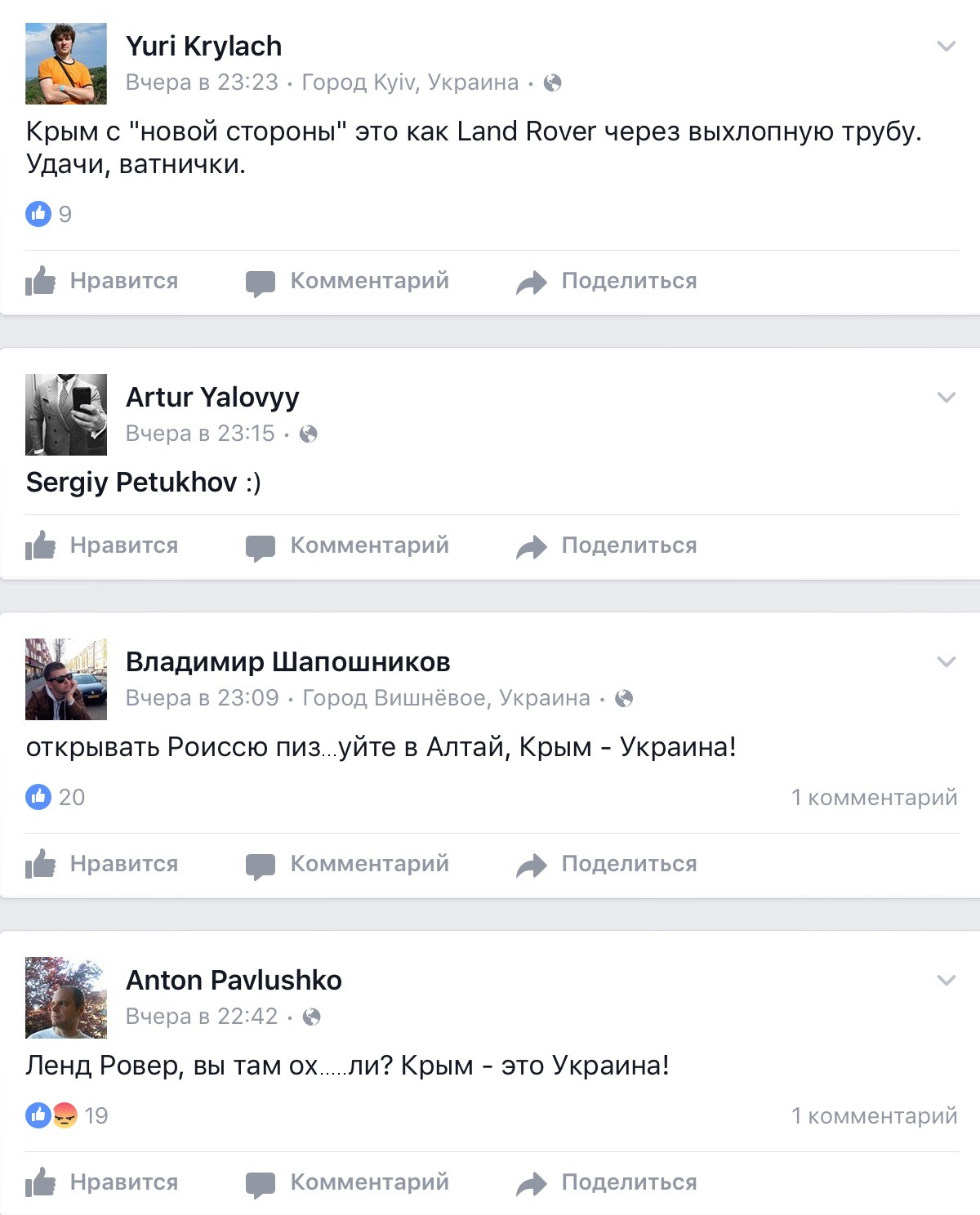Open tagged profile Sergiy Petukhov
The image size is (980, 1215).
pos(131,483)
